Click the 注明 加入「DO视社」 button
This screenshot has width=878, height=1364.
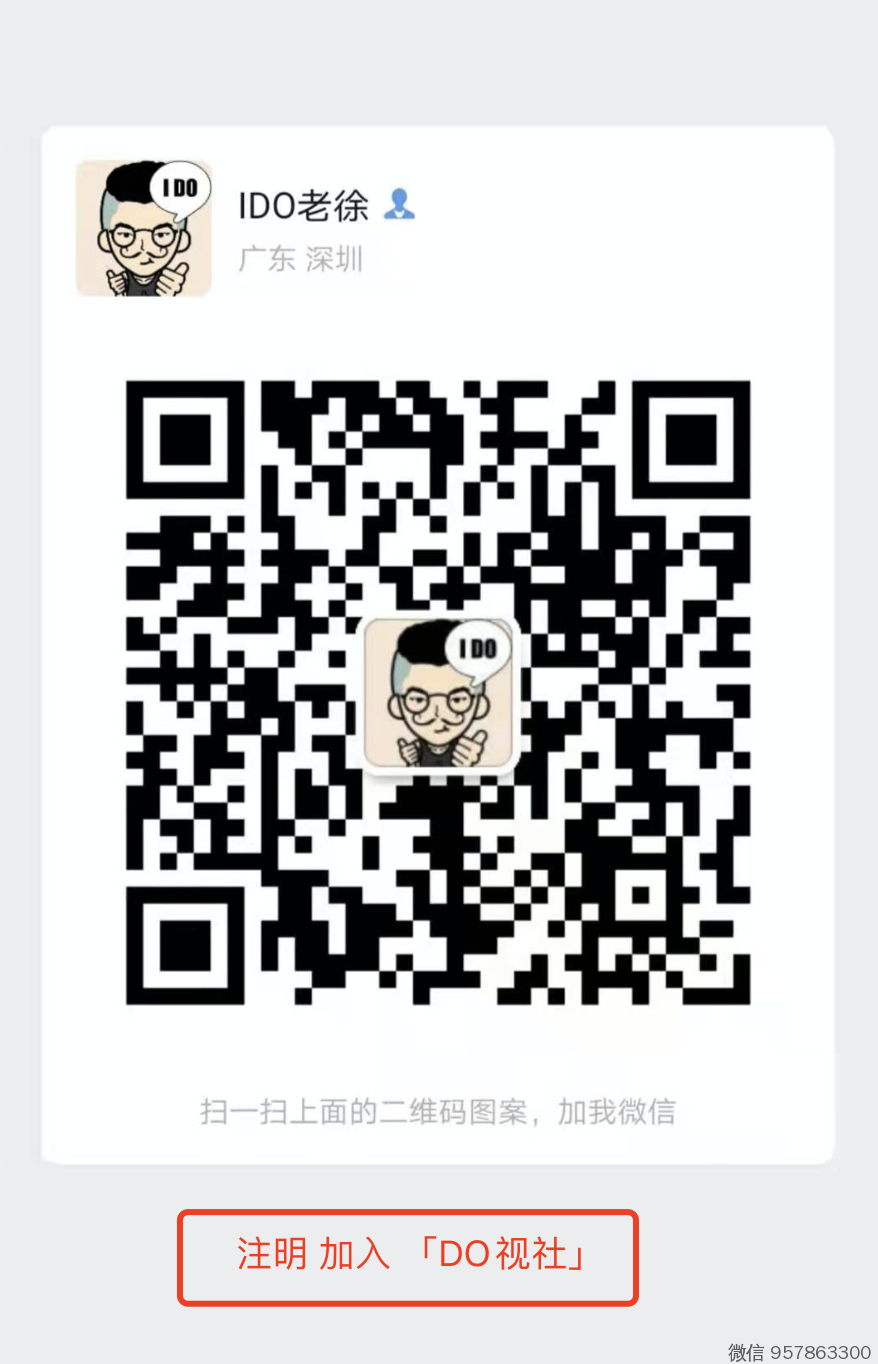(x=407, y=1258)
